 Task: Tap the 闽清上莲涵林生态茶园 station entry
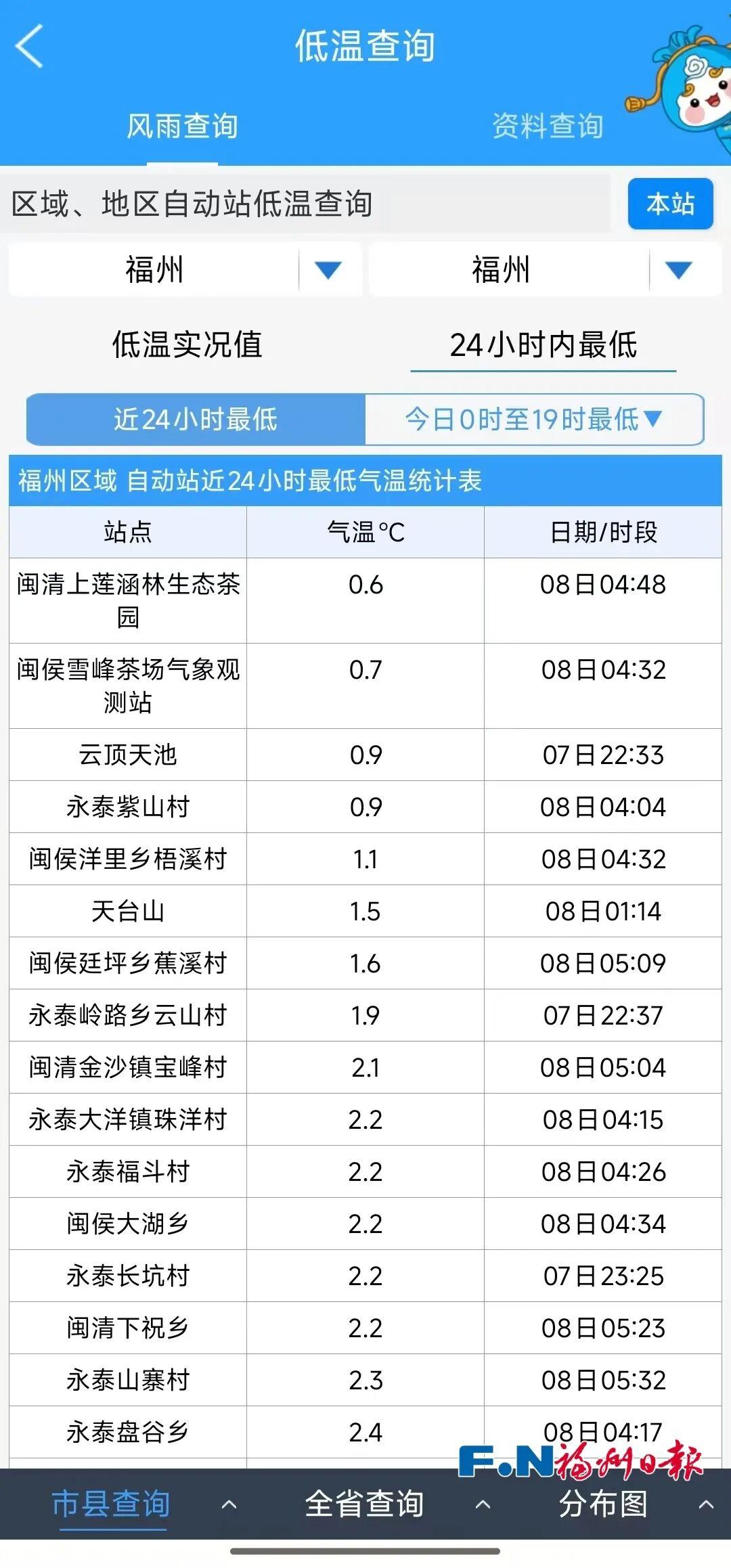pyautogui.click(x=127, y=601)
